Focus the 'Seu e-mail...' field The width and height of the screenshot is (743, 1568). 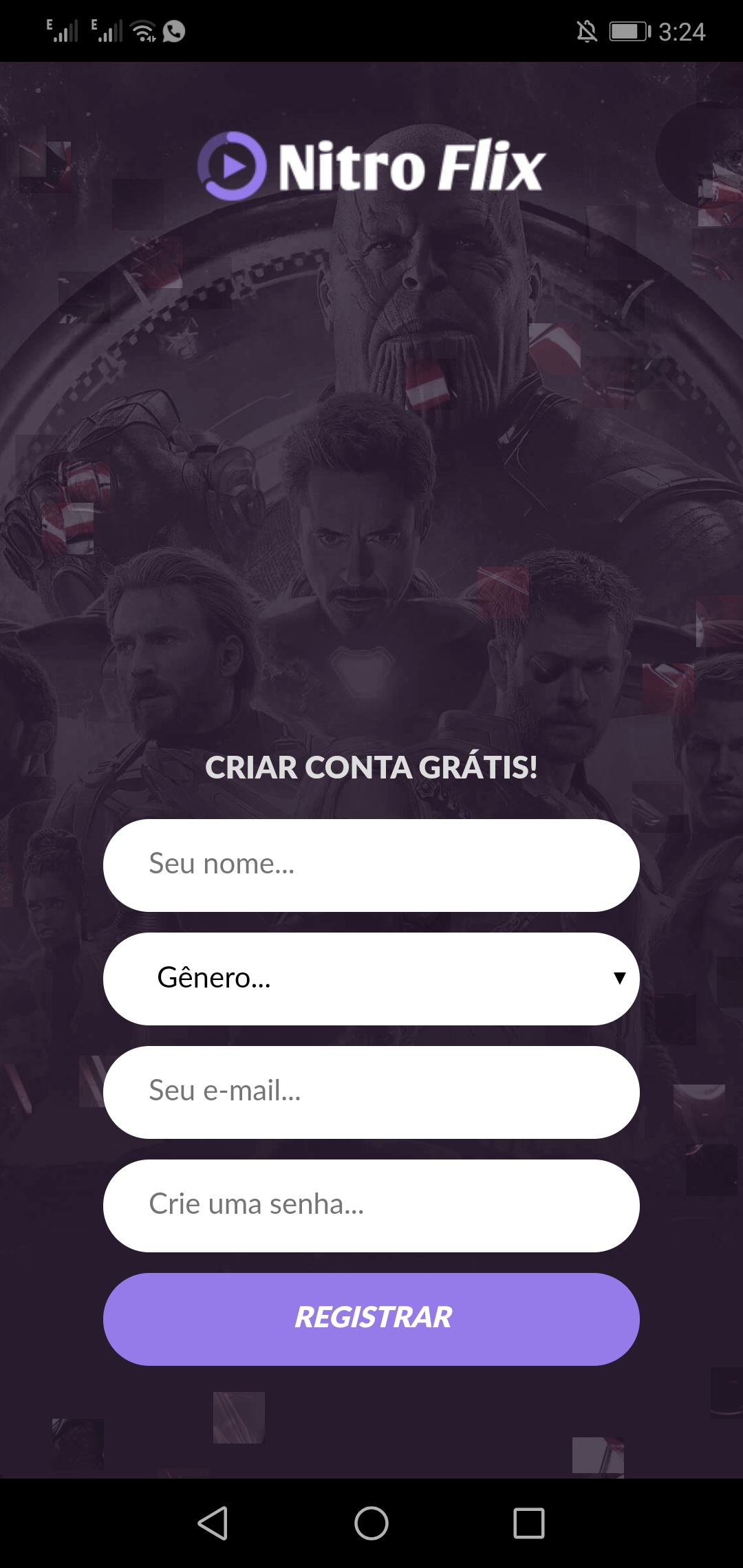click(x=371, y=1092)
